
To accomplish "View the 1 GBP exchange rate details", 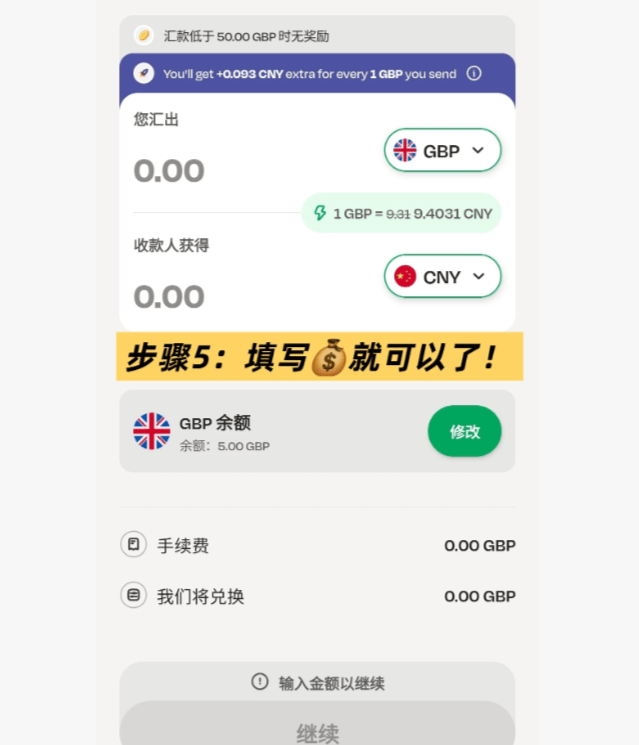I will coord(402,213).
